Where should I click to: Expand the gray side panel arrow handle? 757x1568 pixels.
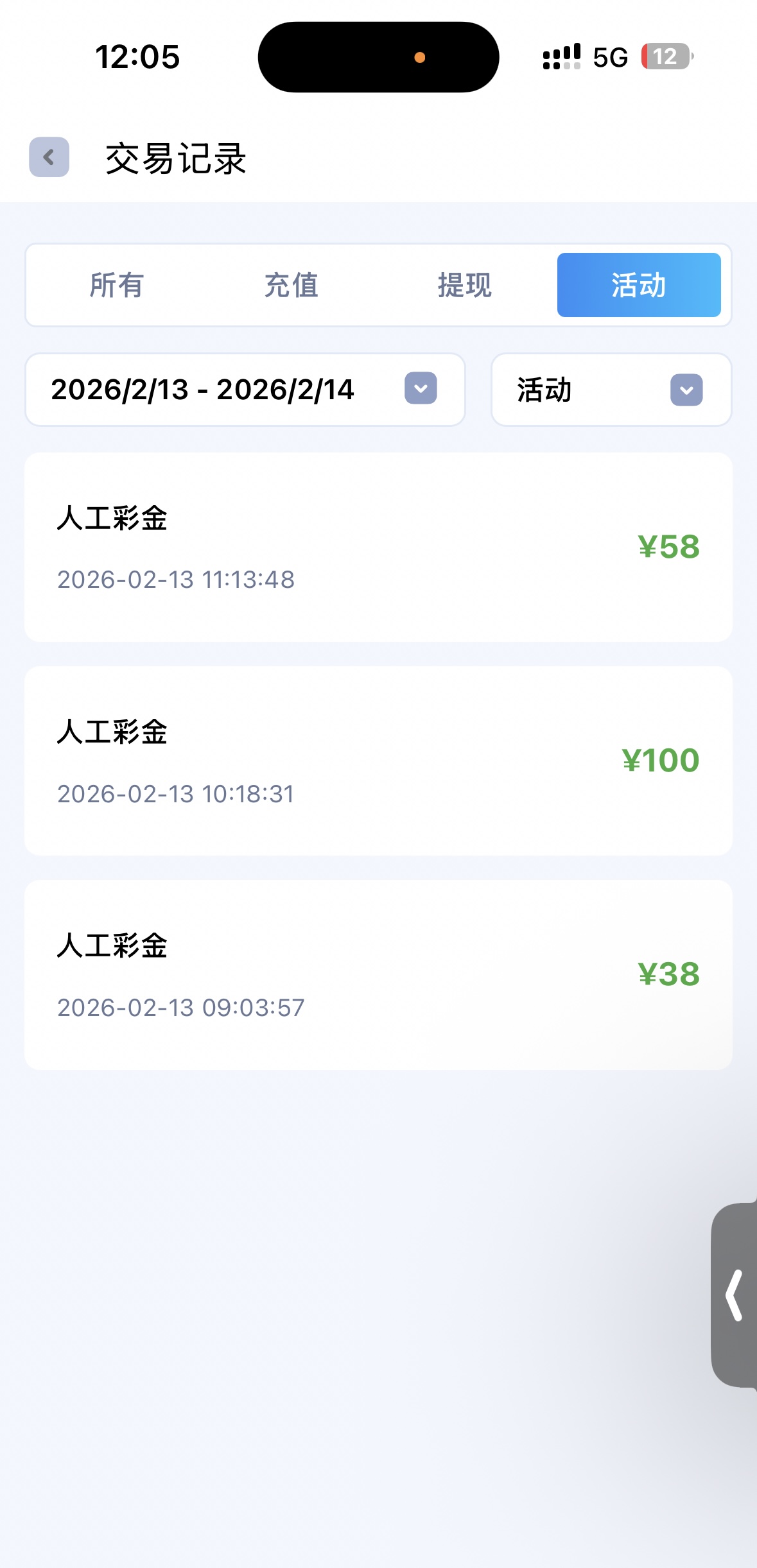[735, 1295]
